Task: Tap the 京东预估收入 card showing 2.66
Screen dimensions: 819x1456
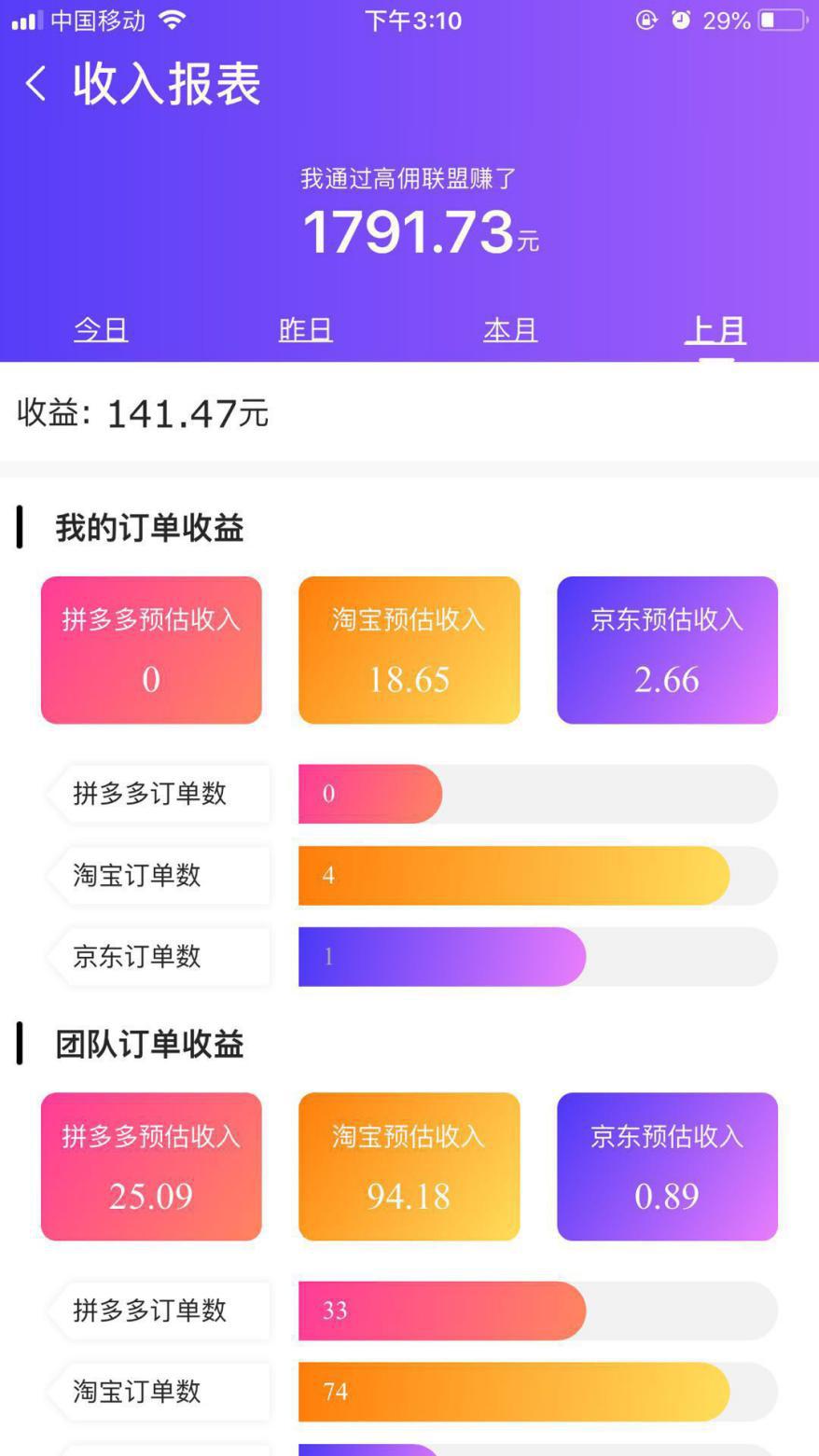Action: point(667,649)
